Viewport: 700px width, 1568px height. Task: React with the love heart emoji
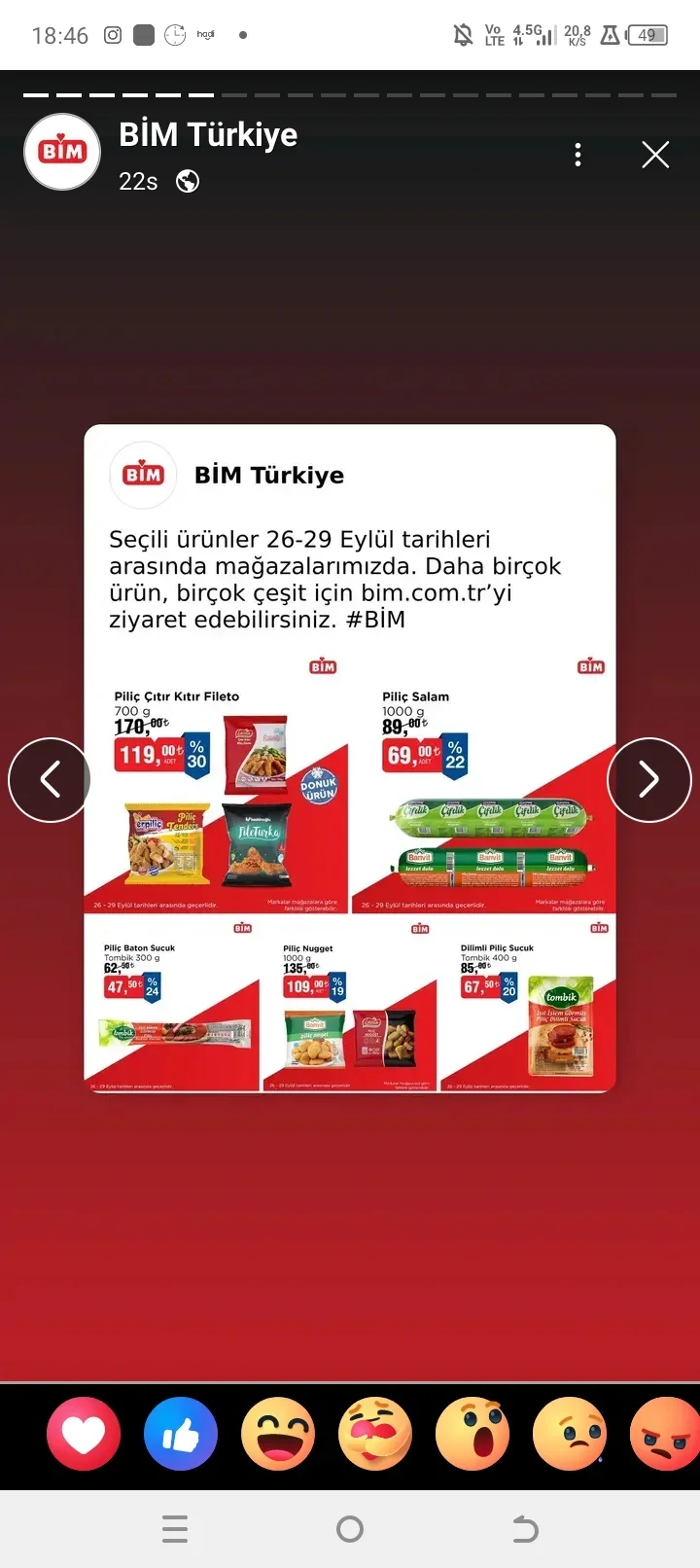pyautogui.click(x=84, y=1434)
